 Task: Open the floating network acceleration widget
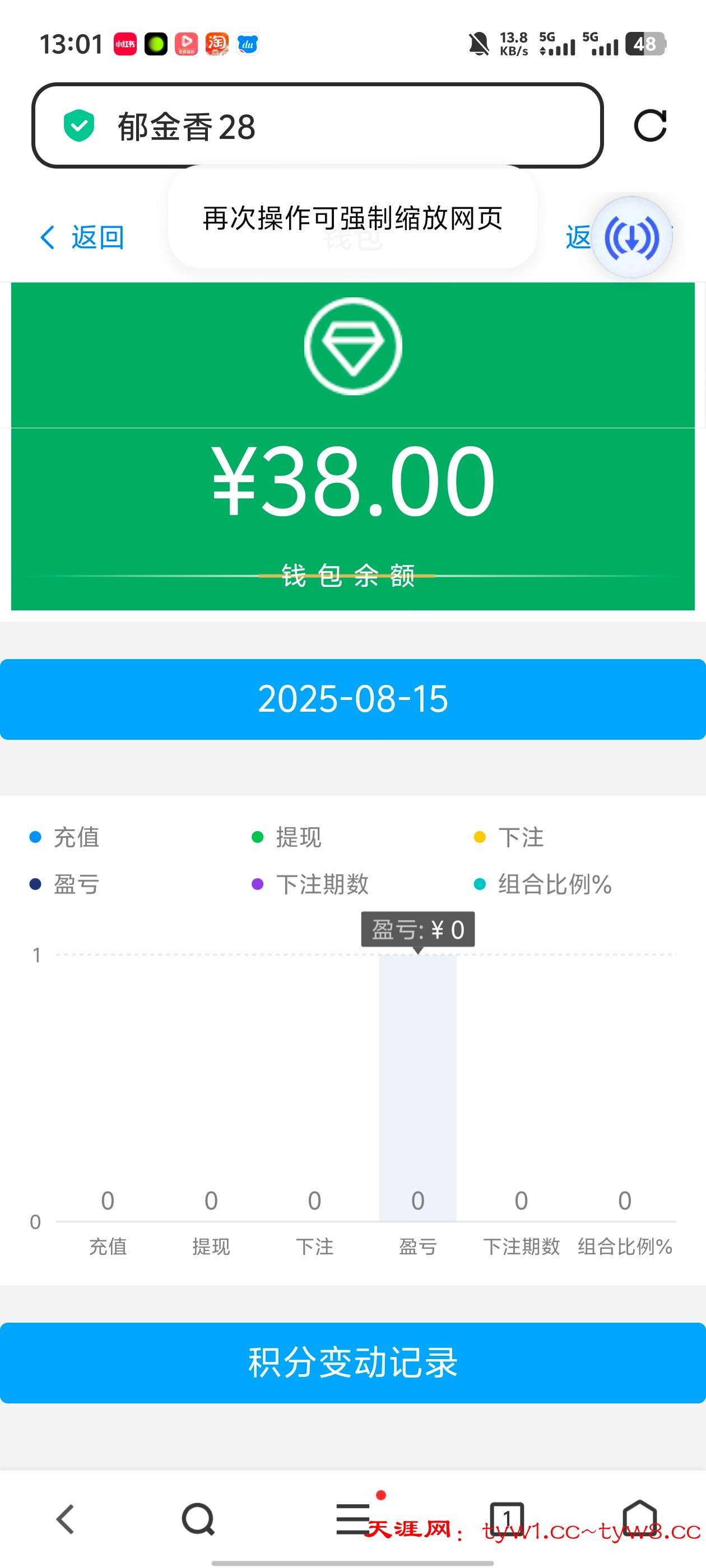[631, 237]
